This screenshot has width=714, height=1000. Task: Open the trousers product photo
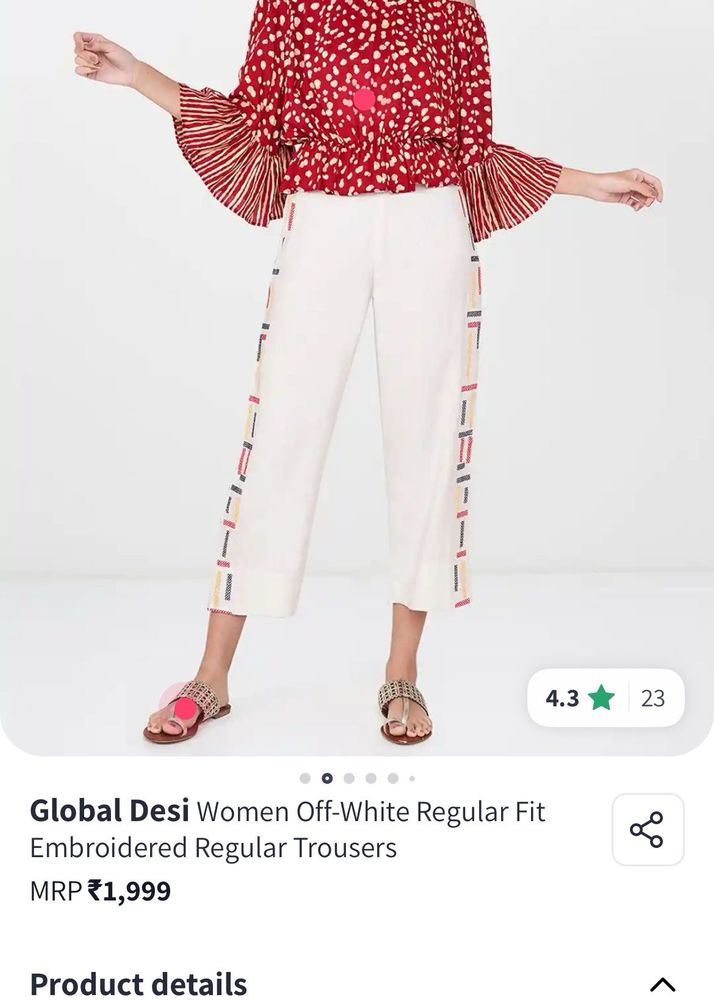[x=356, y=400]
